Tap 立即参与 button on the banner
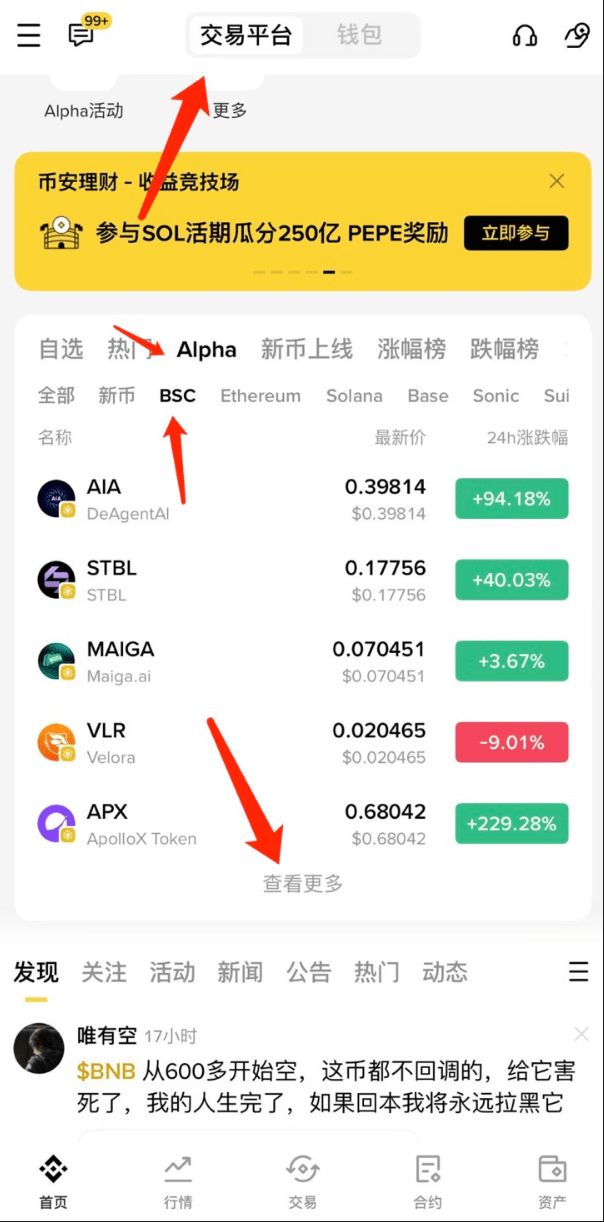The width and height of the screenshot is (604, 1222). 516,233
